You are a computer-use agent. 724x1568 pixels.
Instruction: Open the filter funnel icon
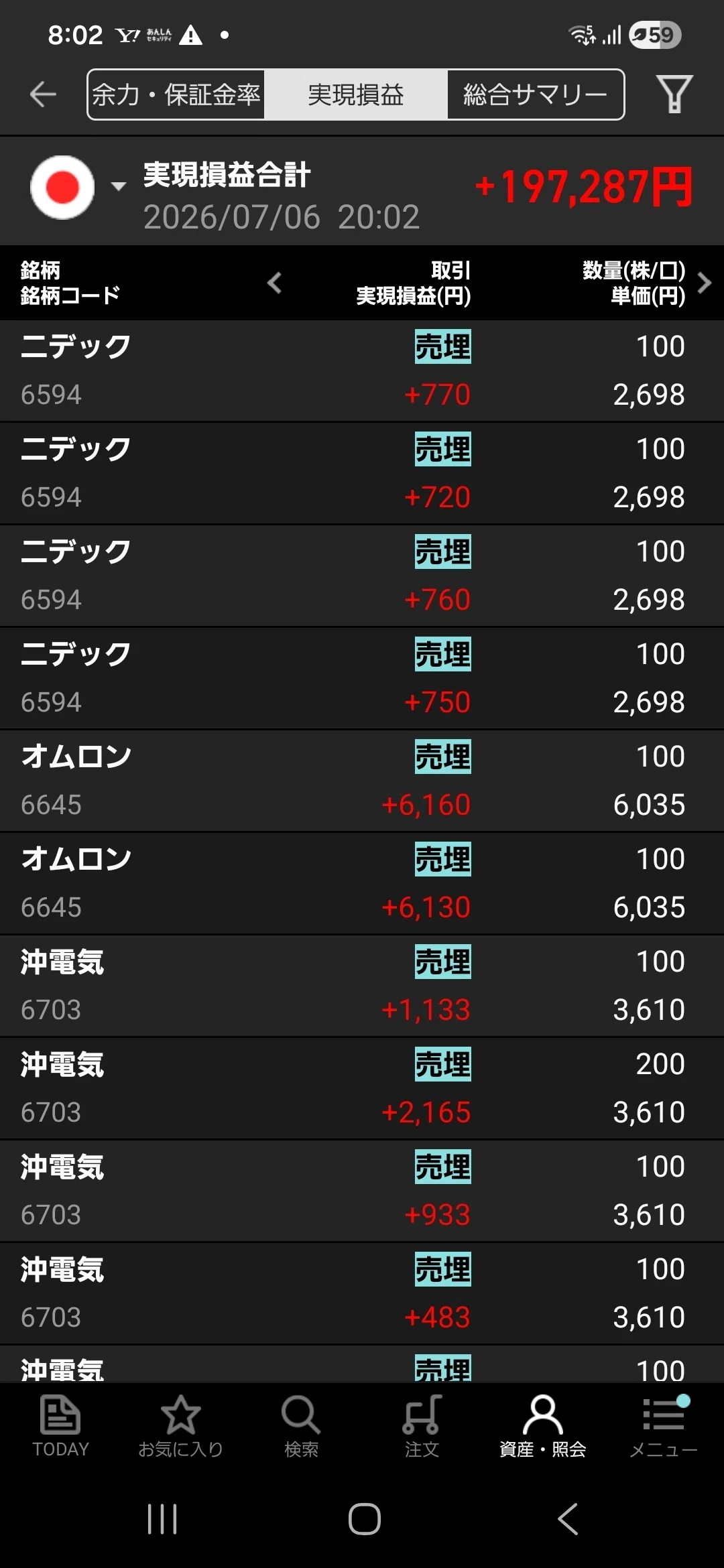(674, 94)
